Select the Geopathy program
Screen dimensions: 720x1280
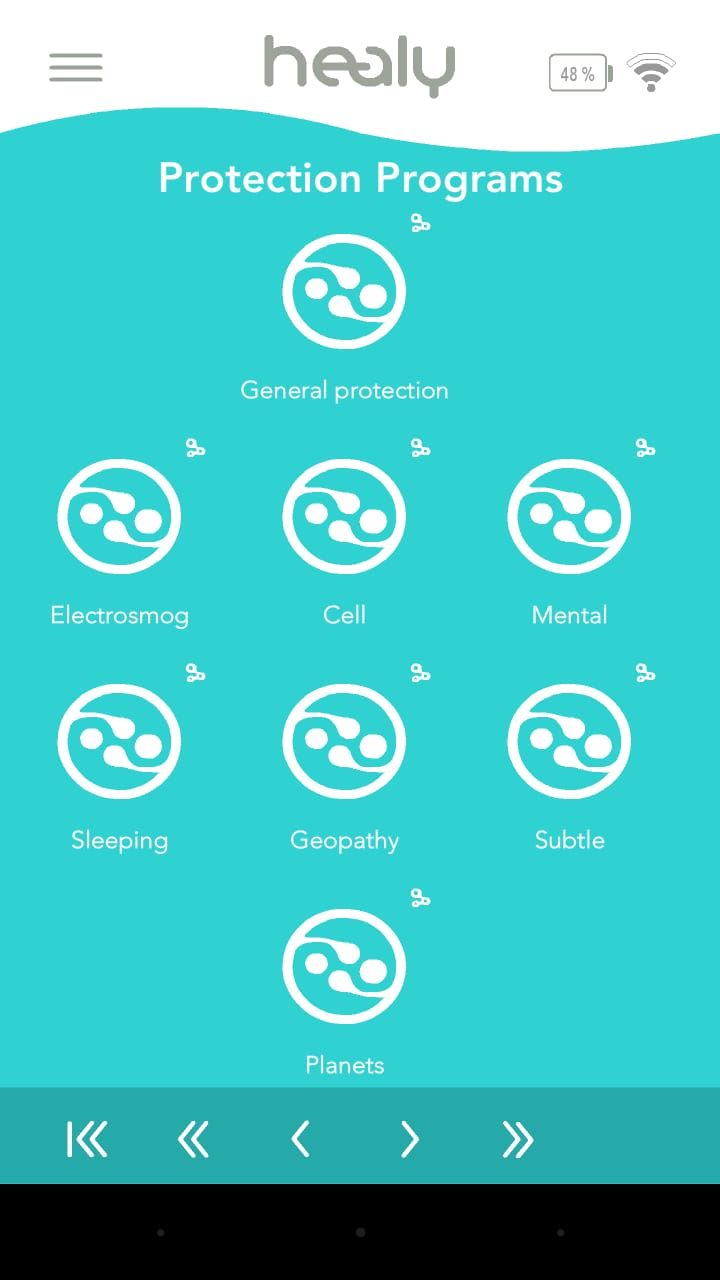tap(344, 741)
